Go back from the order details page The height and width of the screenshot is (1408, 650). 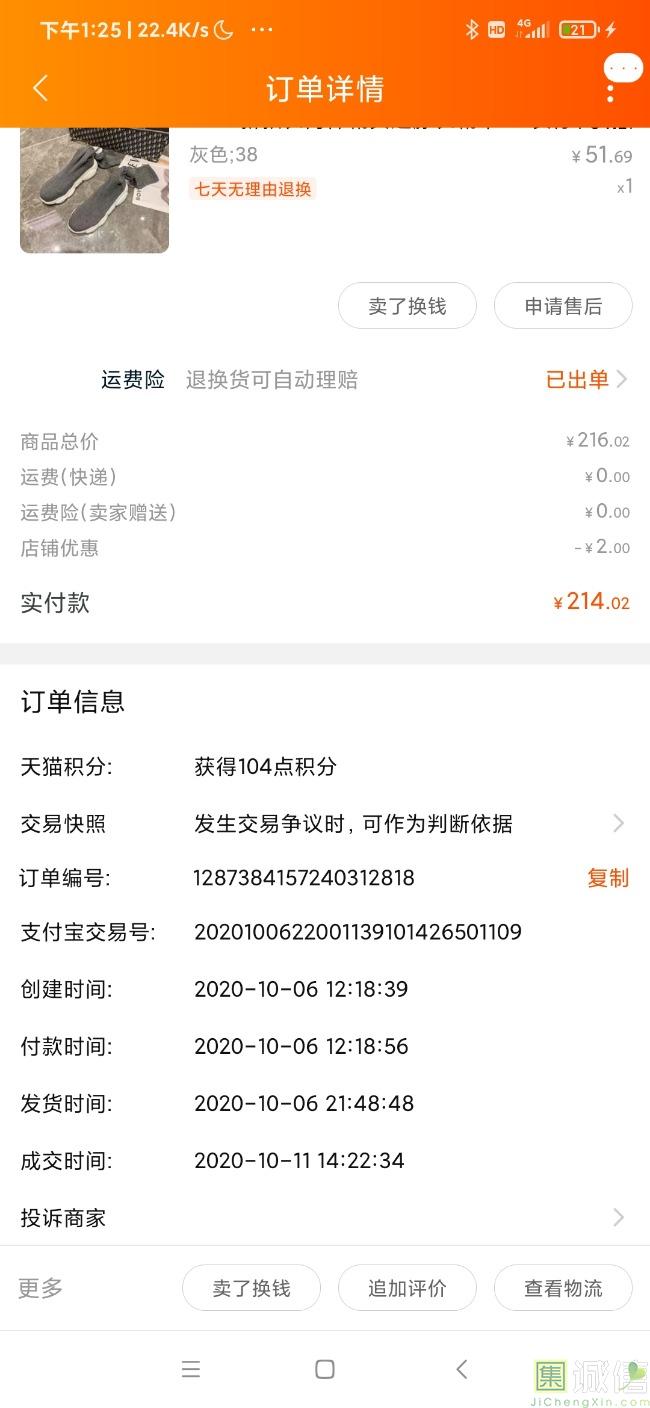click(x=40, y=88)
